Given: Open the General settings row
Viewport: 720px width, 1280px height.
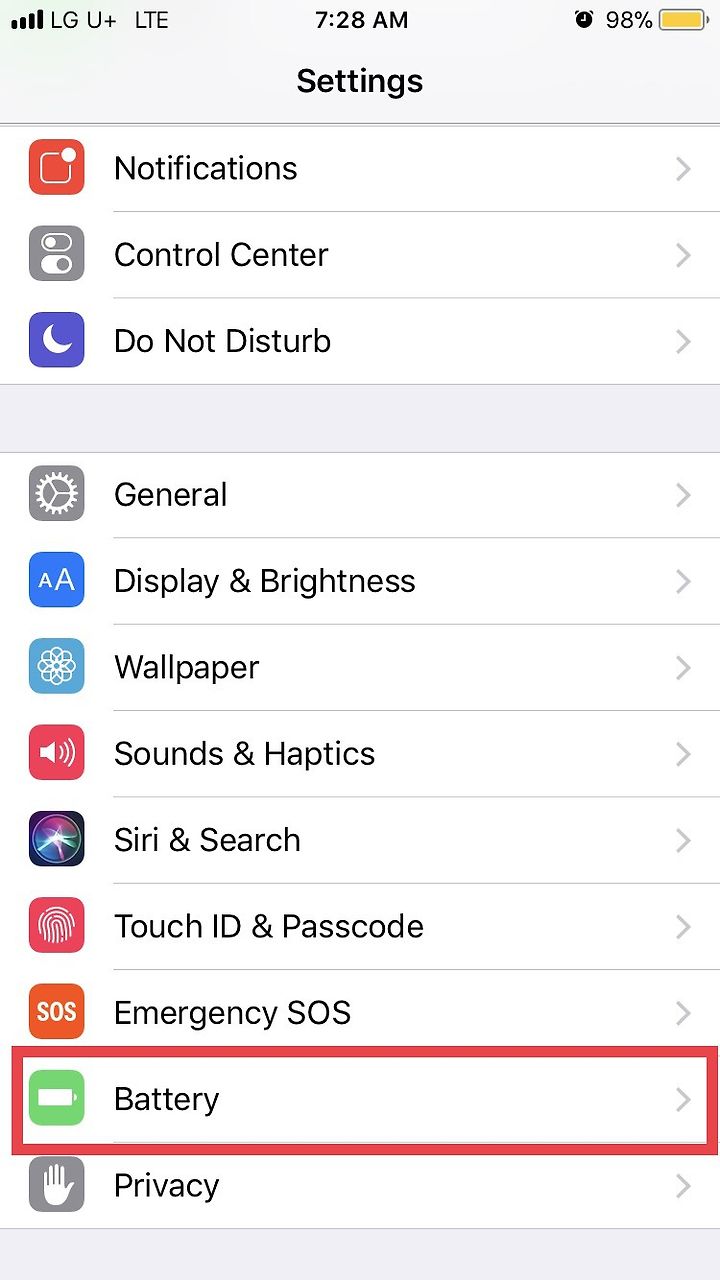Looking at the screenshot, I should (360, 495).
